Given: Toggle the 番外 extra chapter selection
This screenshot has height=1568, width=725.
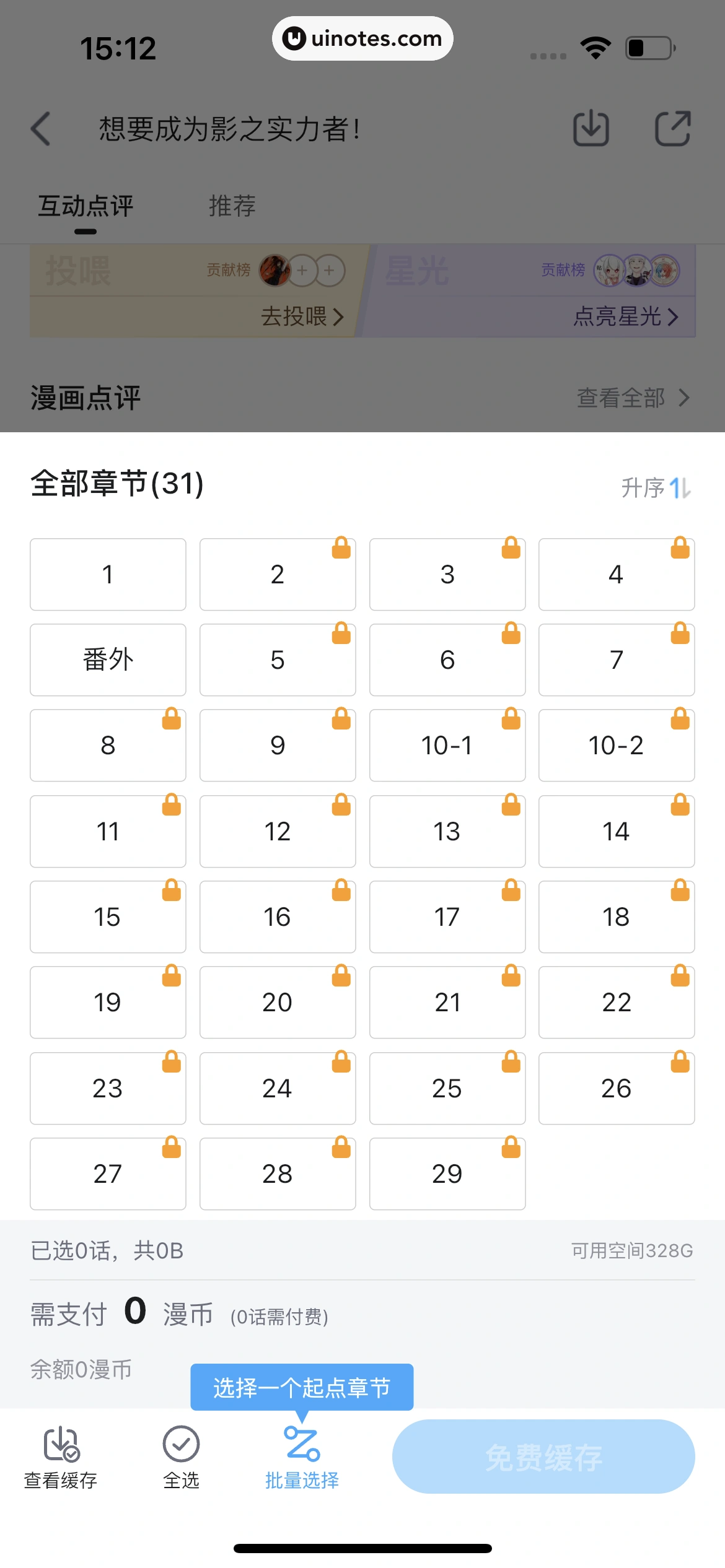Looking at the screenshot, I should pyautogui.click(x=107, y=660).
